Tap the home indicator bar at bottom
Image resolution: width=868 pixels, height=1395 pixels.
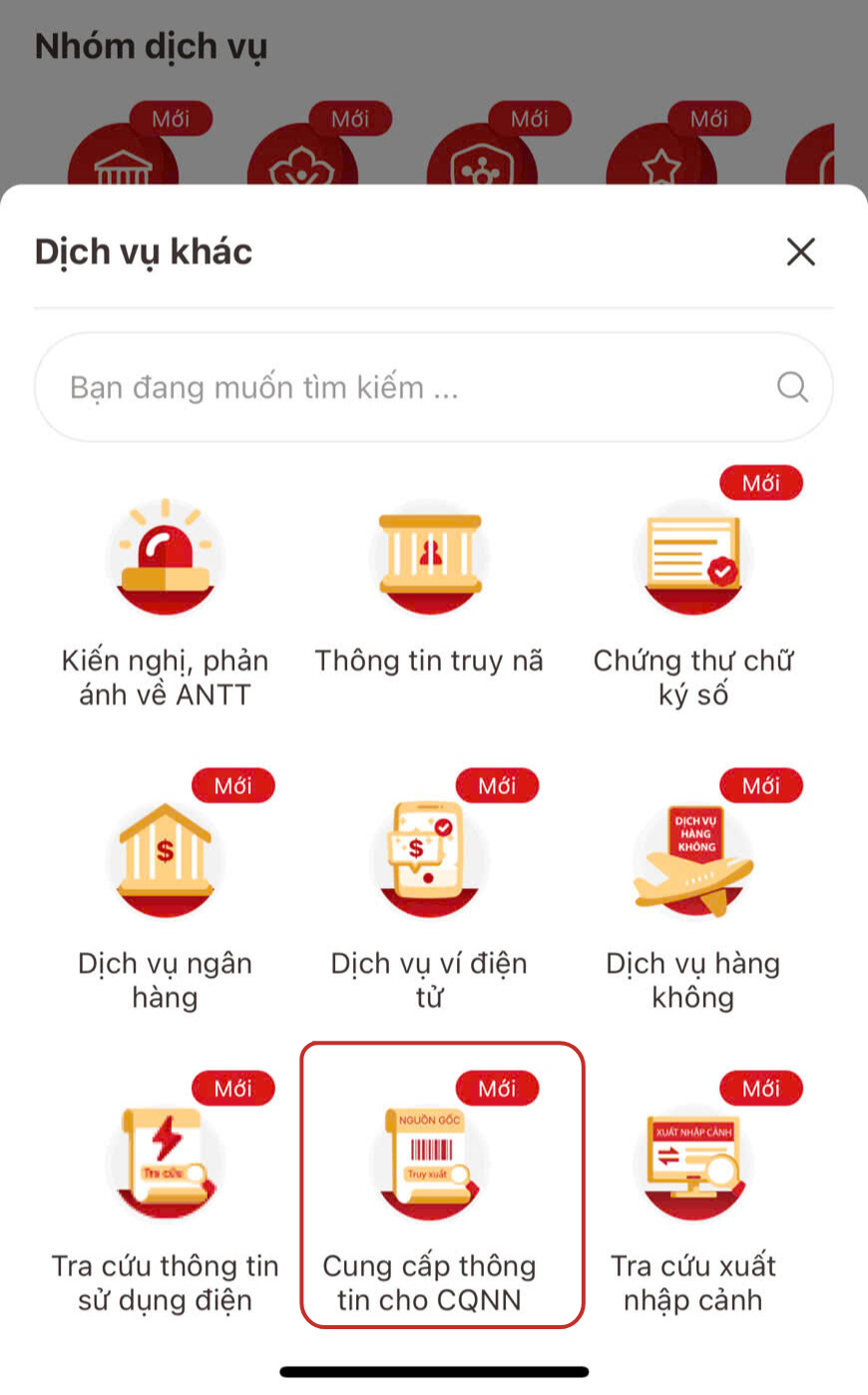click(x=434, y=1369)
